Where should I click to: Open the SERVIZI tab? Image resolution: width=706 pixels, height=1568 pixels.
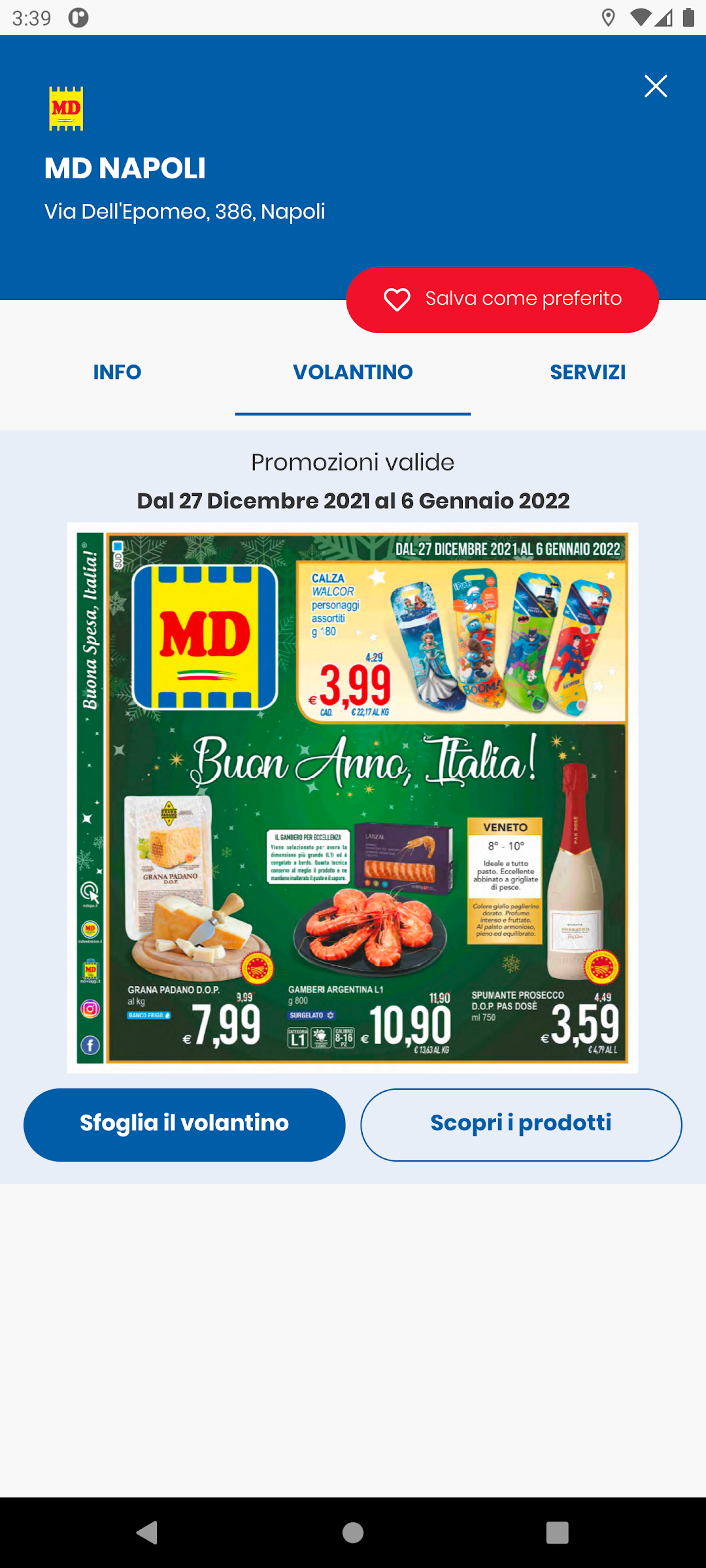[x=588, y=372]
